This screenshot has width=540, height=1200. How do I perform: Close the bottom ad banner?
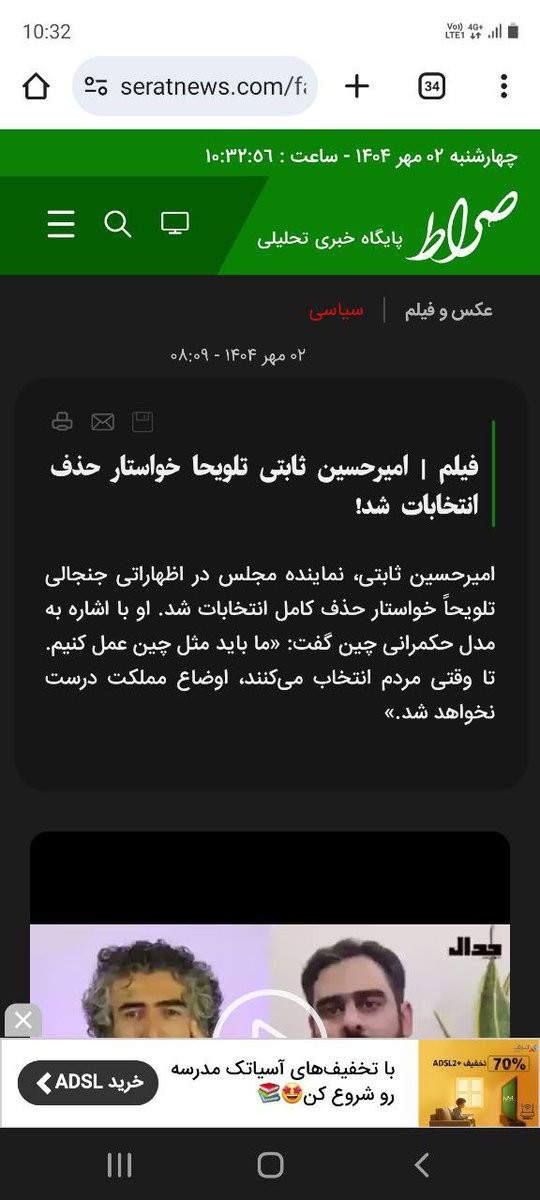[23, 1021]
